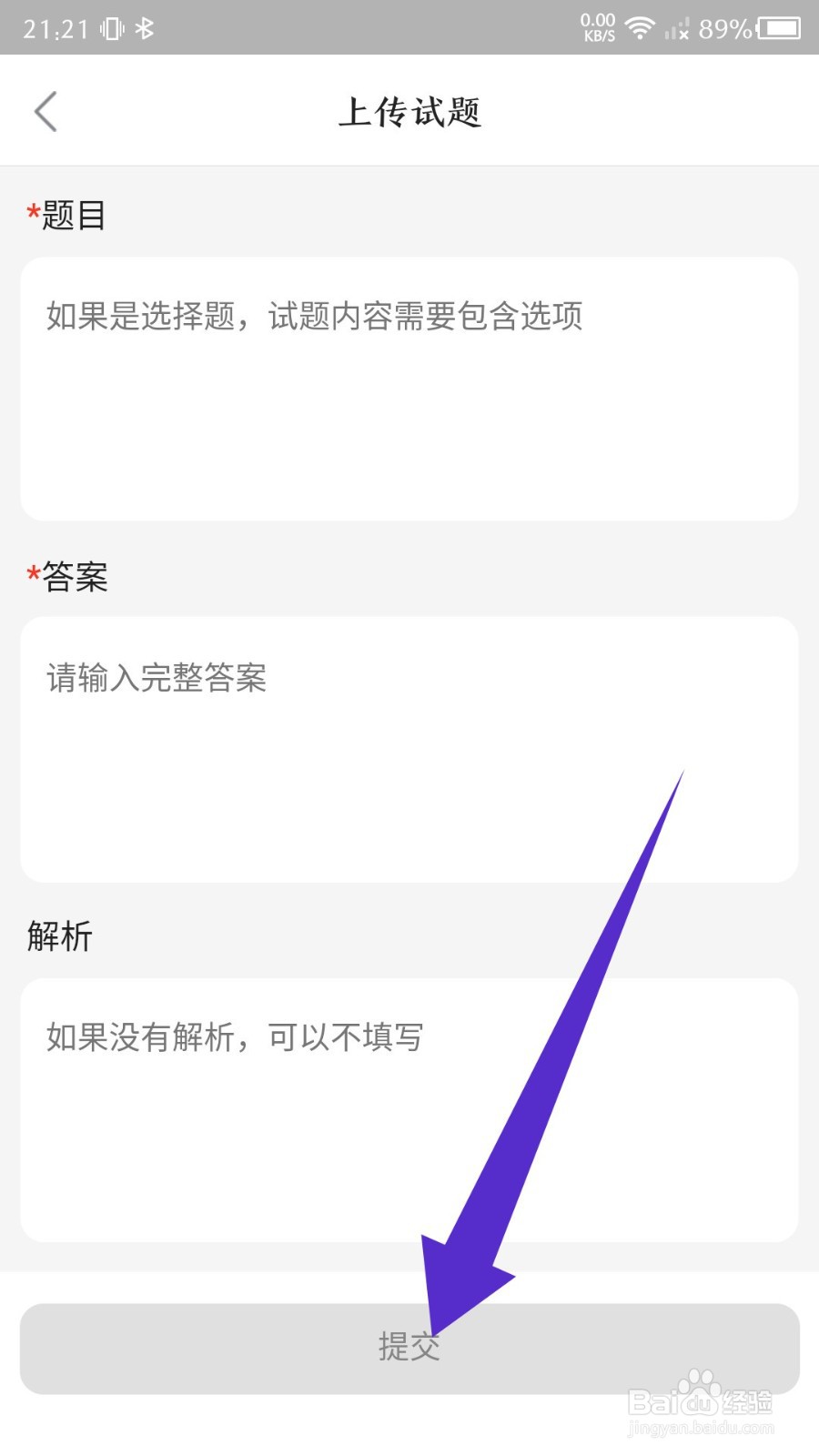This screenshot has width=819, height=1456.
Task: Focus the 答案 answer input box
Action: 409,749
